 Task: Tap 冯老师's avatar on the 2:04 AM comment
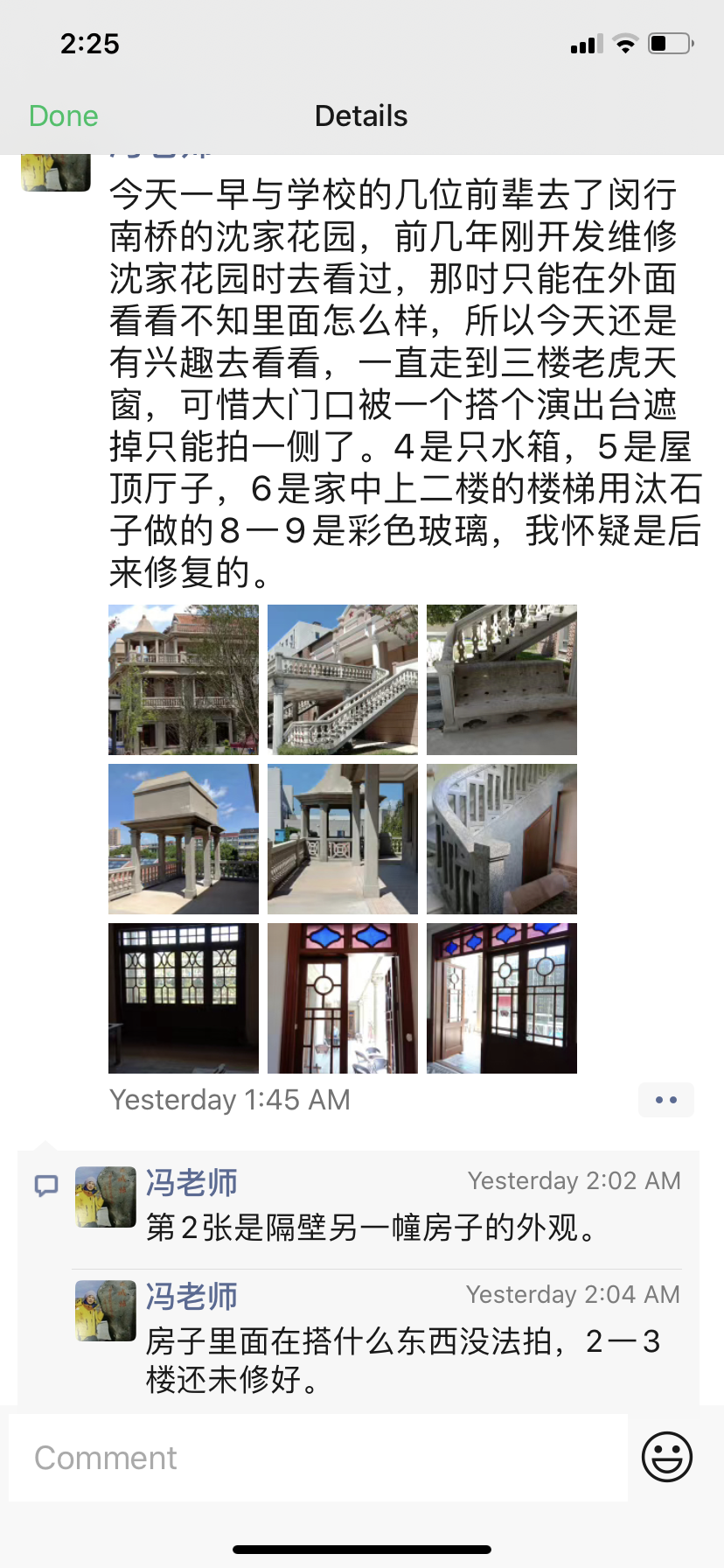click(106, 1311)
